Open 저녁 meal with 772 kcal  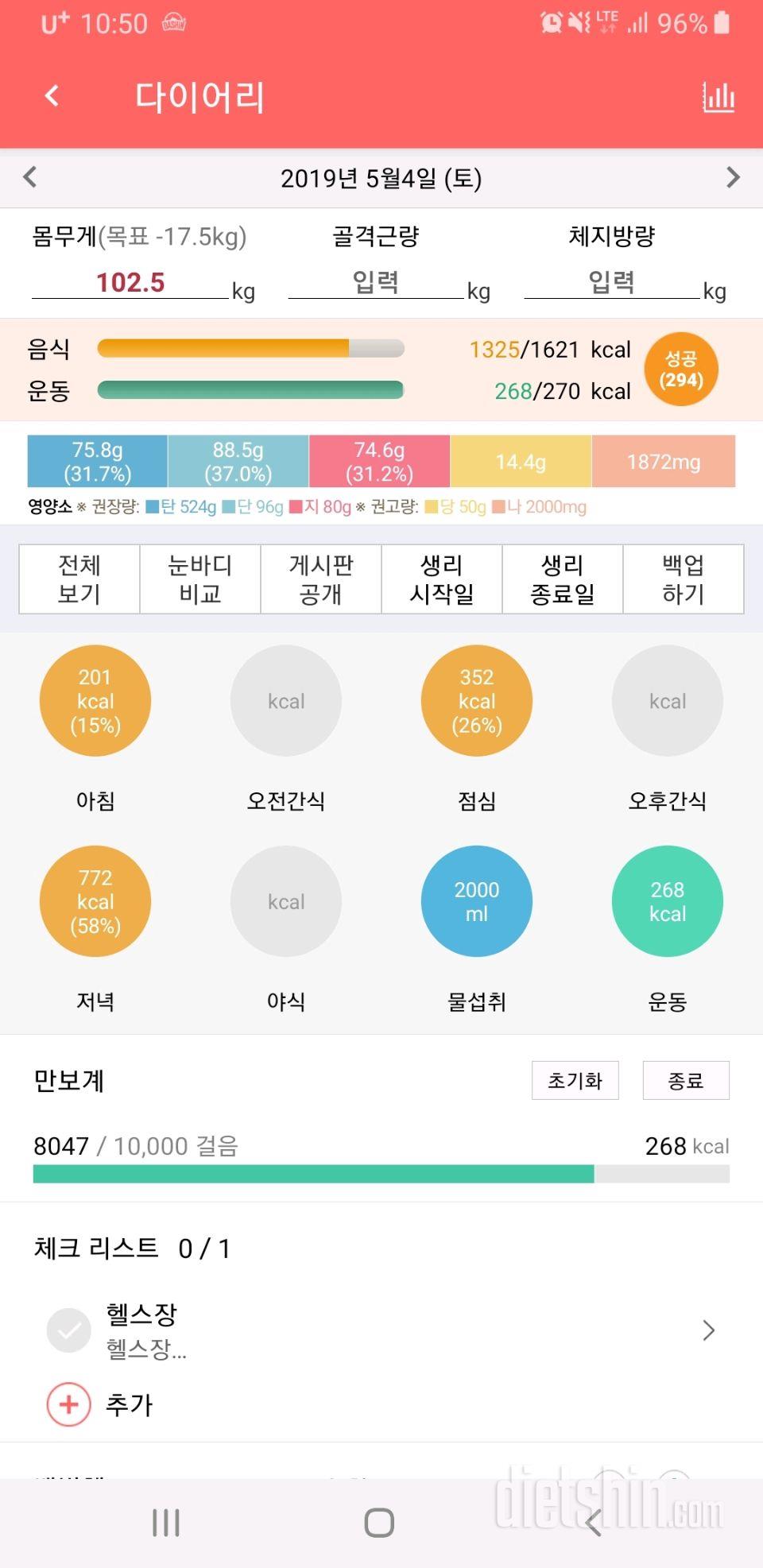pos(95,901)
